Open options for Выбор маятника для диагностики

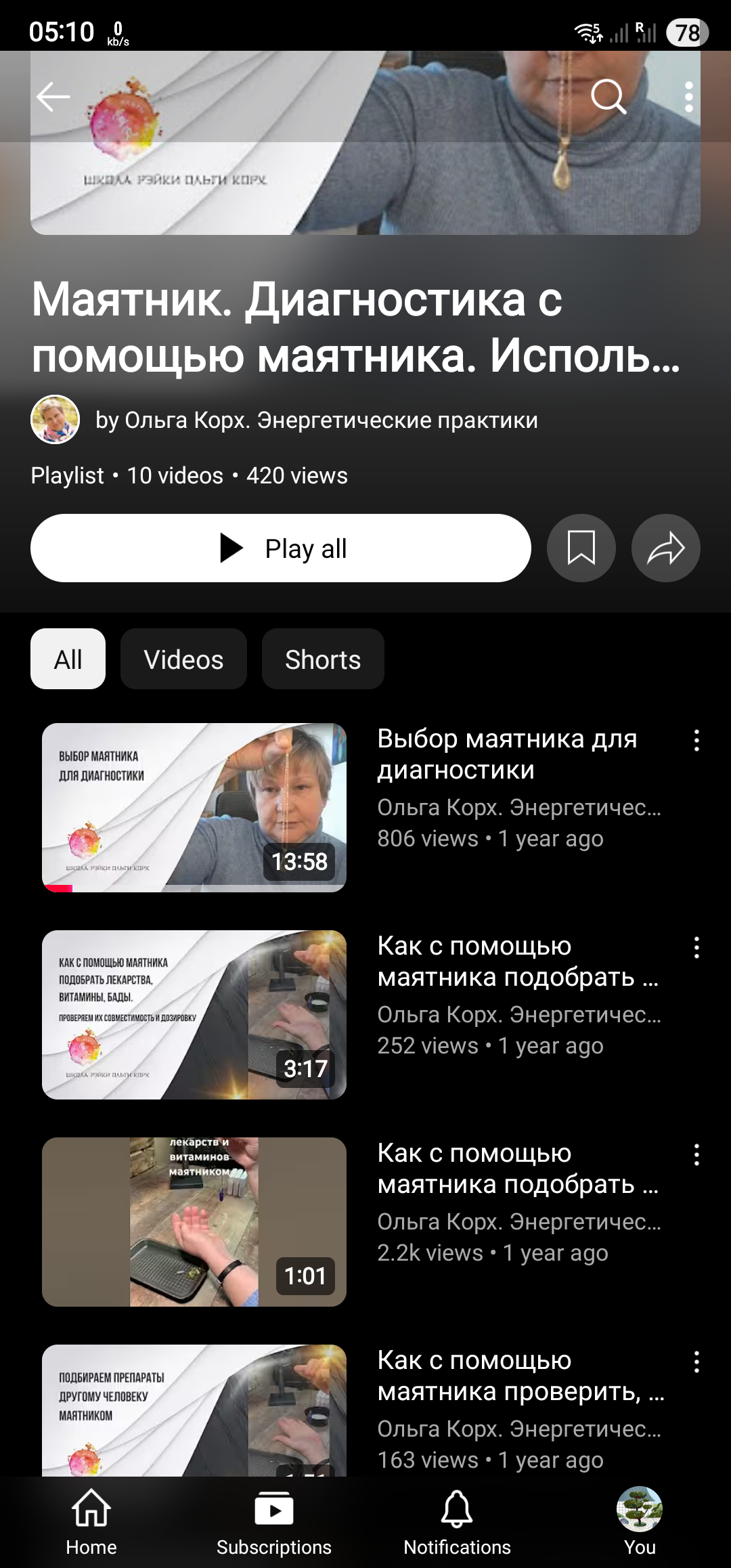point(696,741)
